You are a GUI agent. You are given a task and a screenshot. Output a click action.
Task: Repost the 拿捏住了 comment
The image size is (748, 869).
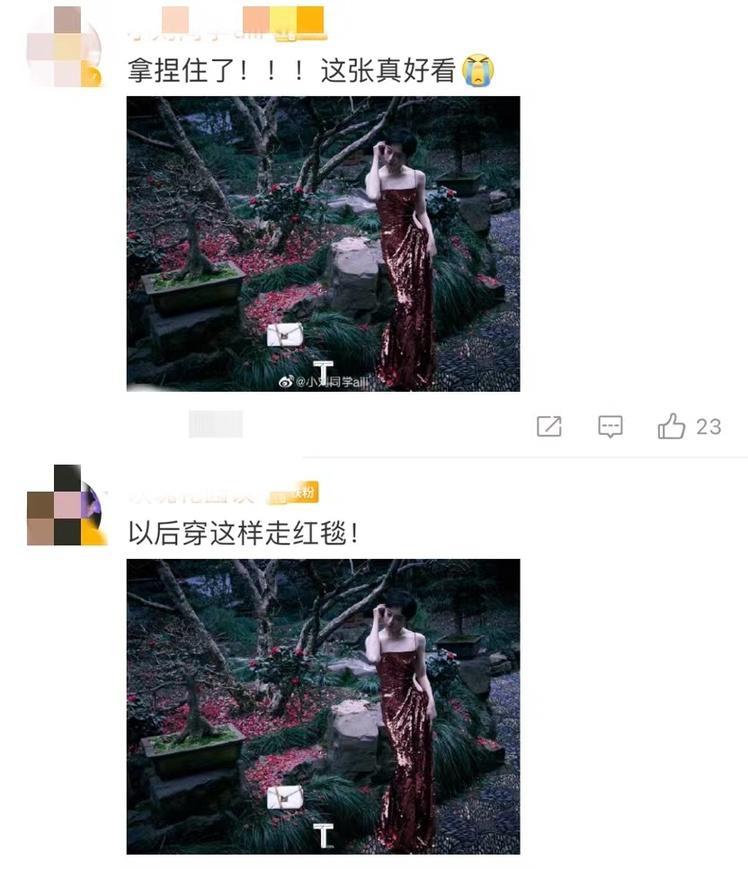click(x=549, y=427)
